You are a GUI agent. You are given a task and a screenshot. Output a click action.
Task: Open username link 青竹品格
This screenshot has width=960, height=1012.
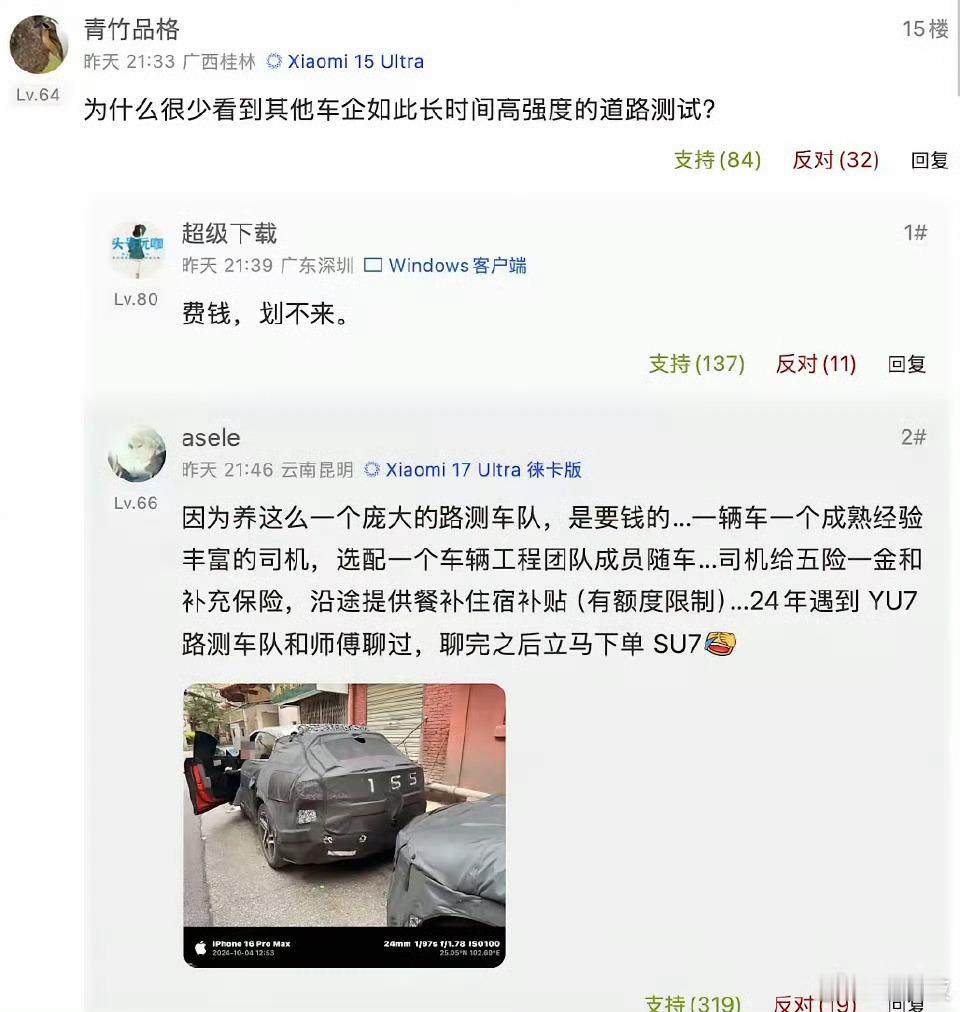(x=128, y=30)
